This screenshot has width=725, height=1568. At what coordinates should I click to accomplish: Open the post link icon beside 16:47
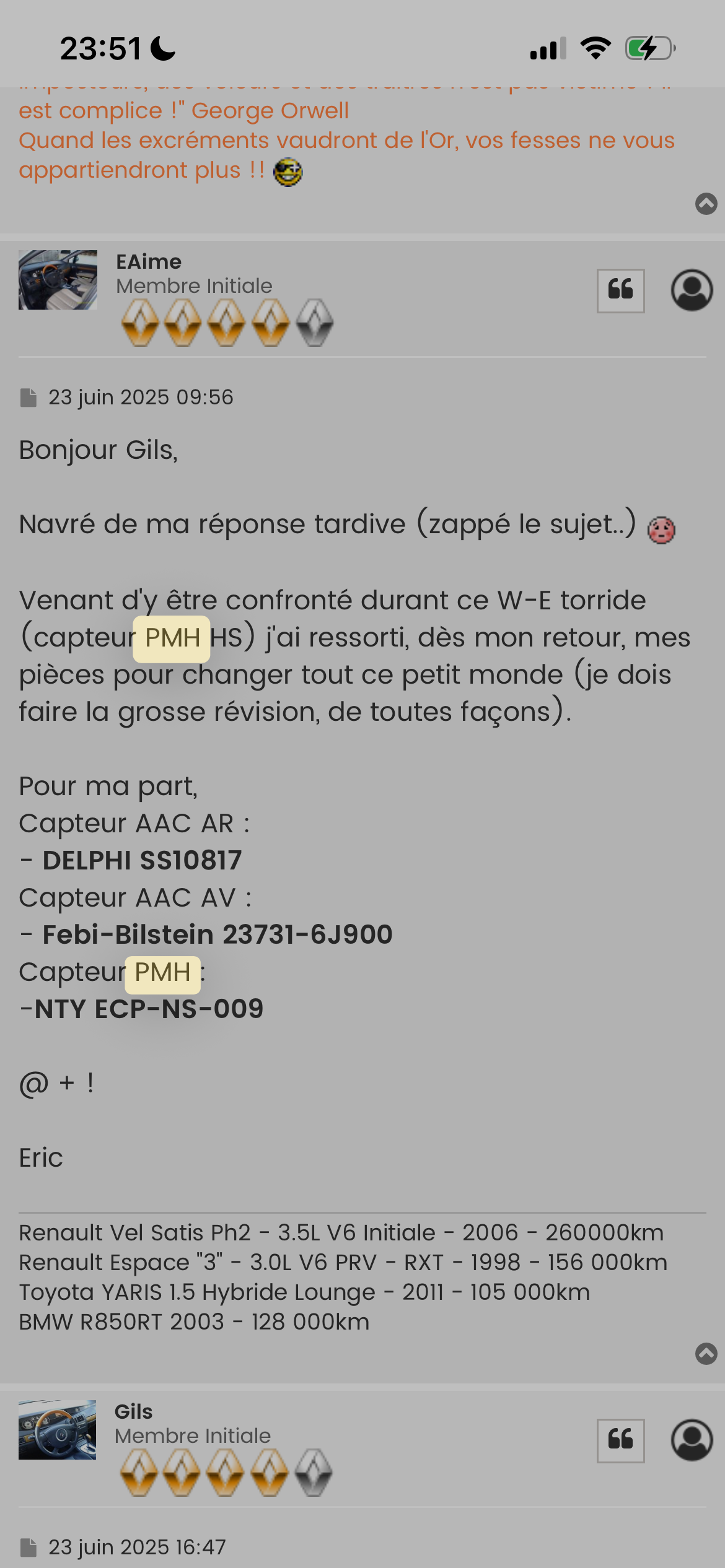pos(29,1547)
